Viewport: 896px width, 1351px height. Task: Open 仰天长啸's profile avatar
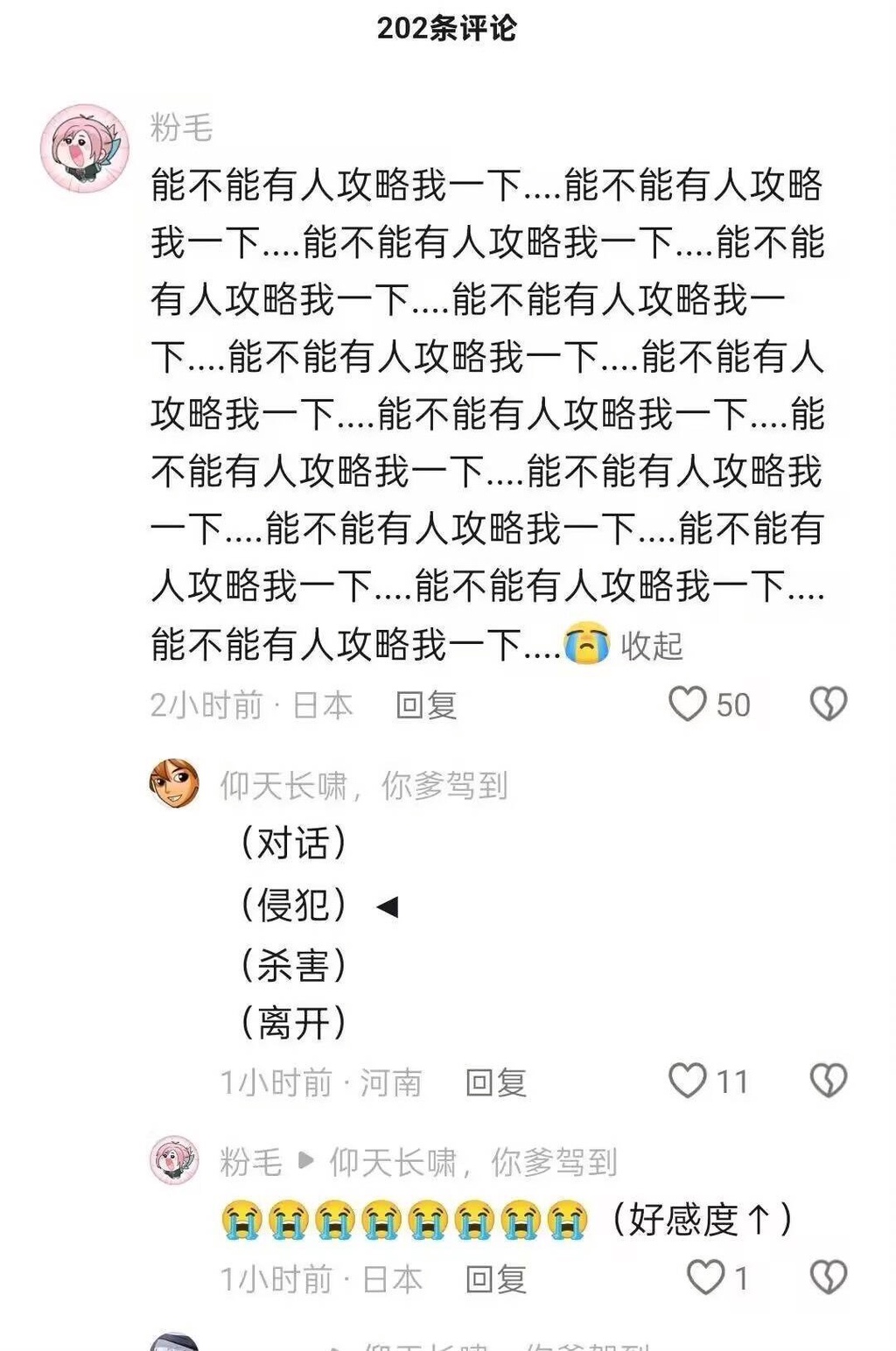(x=174, y=782)
